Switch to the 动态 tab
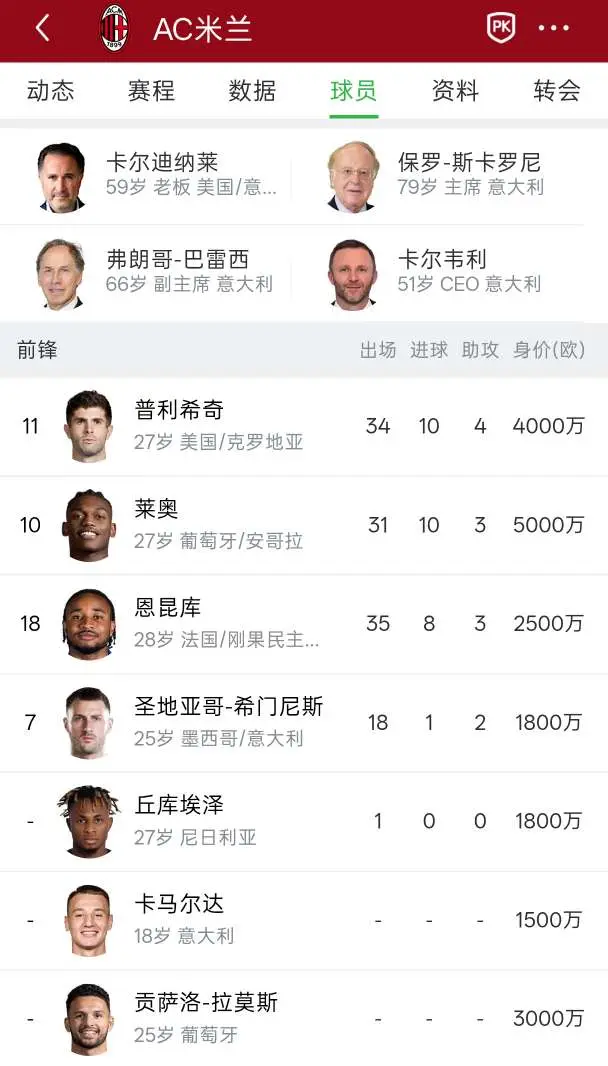Screen dimensions: 608x1066 point(50,91)
